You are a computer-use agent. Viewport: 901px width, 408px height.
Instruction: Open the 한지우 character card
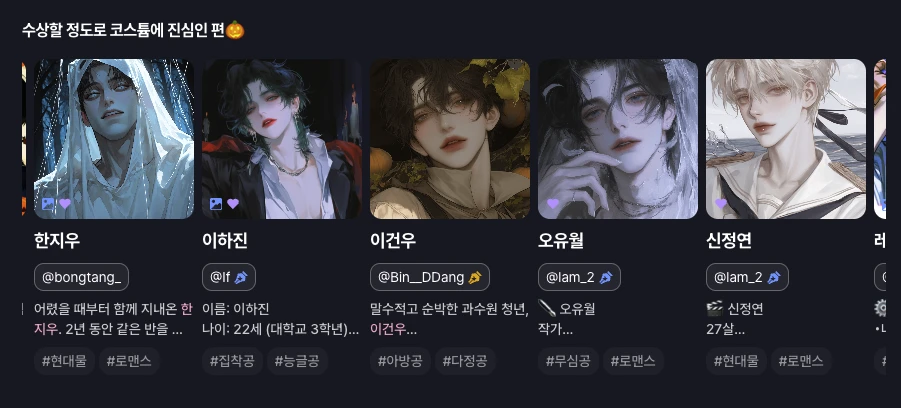[114, 139]
